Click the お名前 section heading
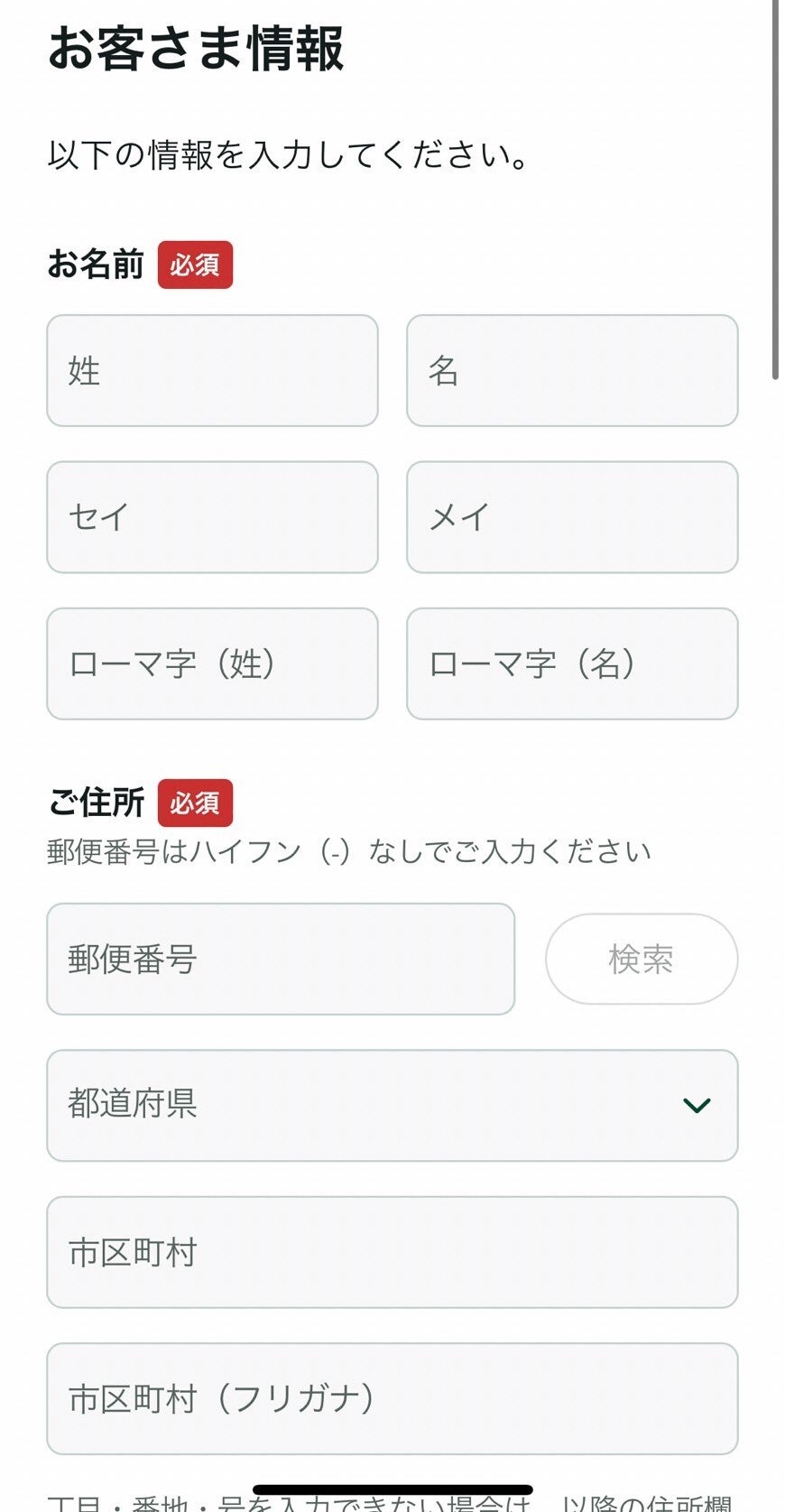785x1512 pixels. click(96, 264)
